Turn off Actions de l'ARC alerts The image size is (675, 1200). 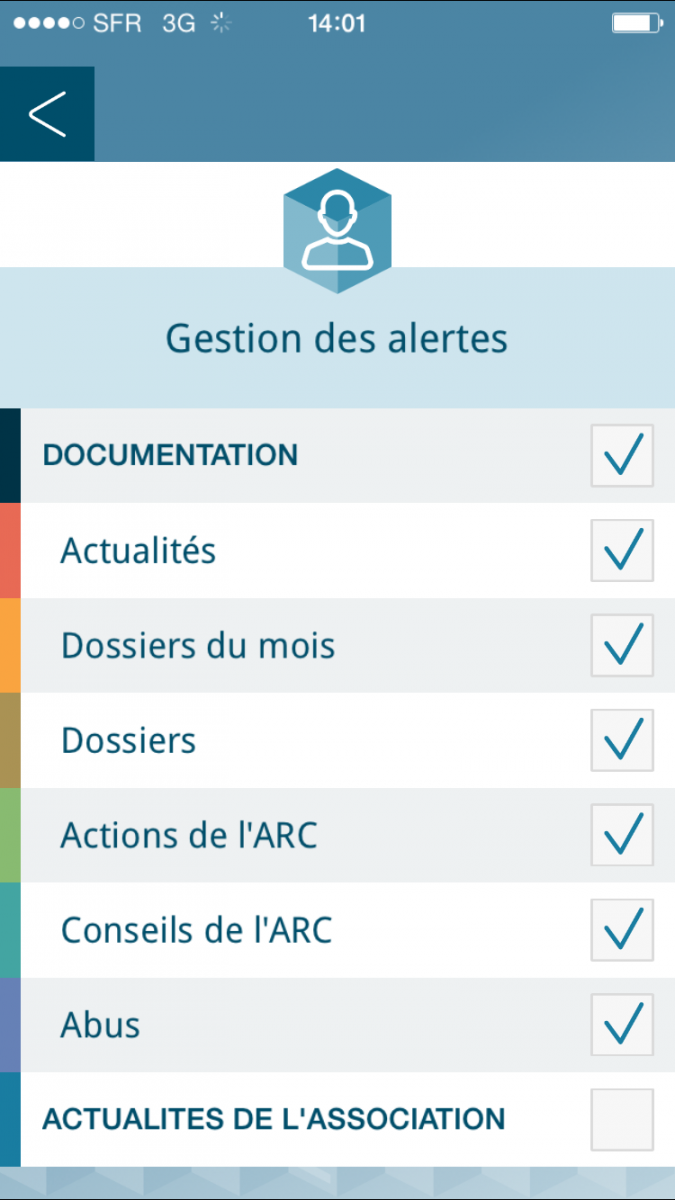622,836
